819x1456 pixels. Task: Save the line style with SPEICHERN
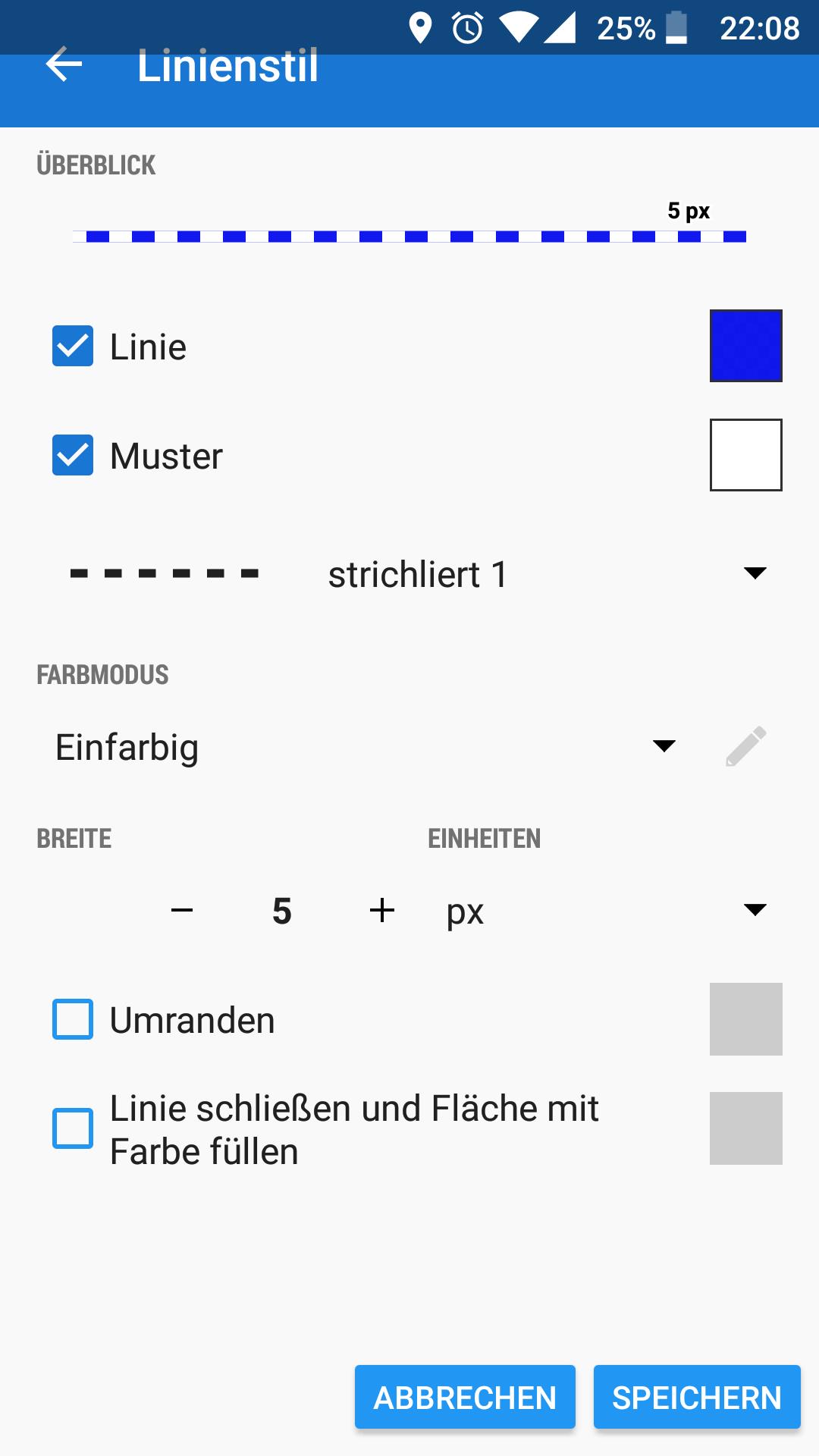[x=697, y=1397]
